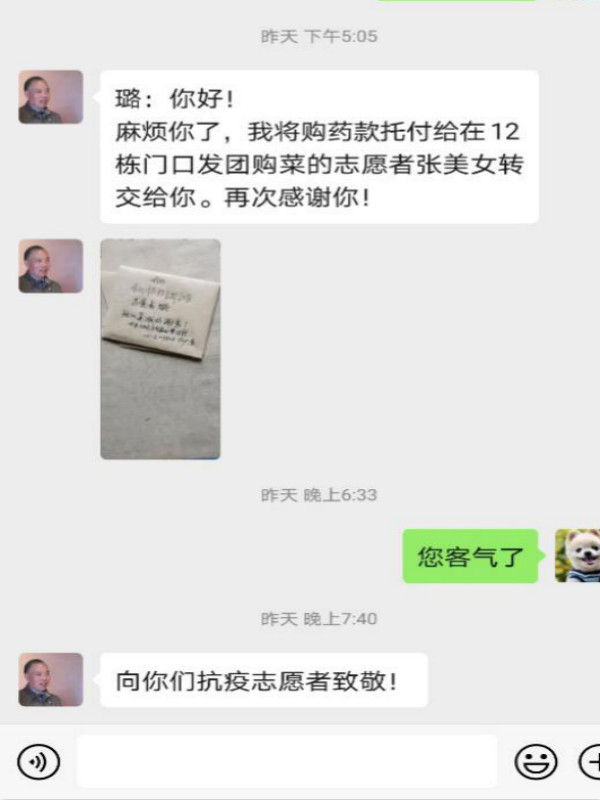Open sender's avatar beside 向你们抗疫志愿者致敬 message
Viewport: 600px width, 800px height.
click(50, 680)
